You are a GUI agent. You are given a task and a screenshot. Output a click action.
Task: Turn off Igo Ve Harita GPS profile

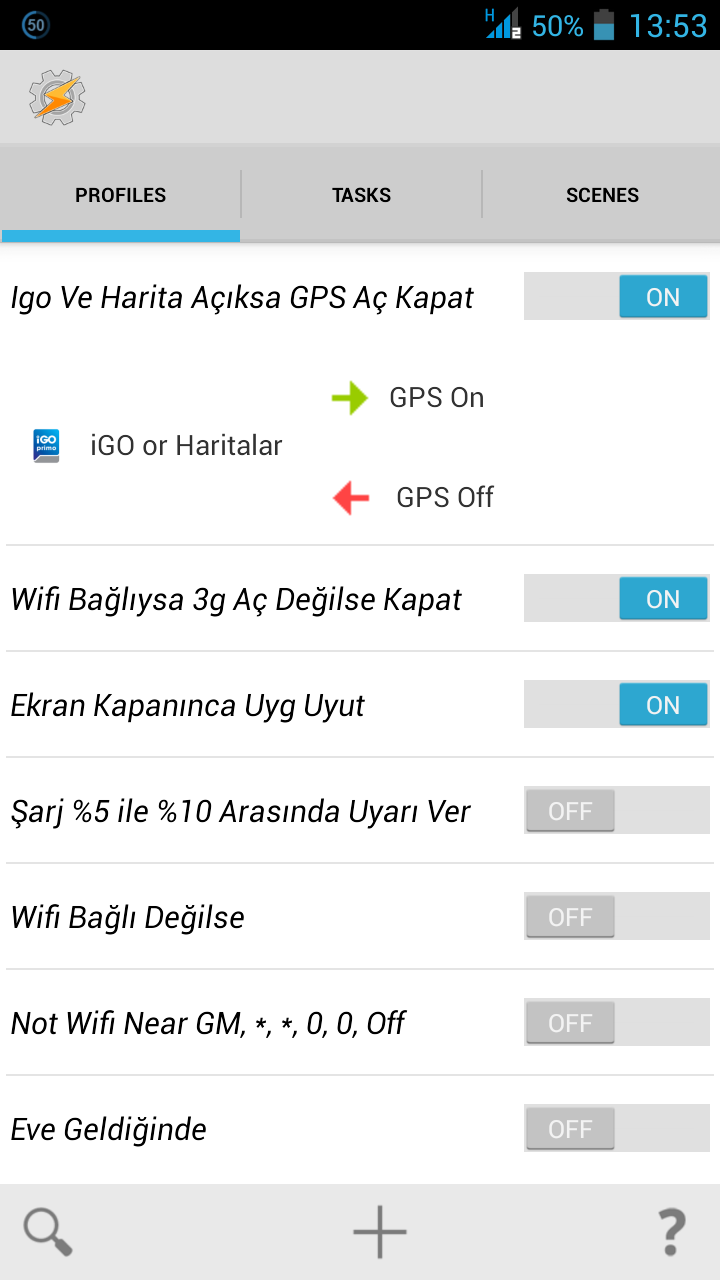616,297
